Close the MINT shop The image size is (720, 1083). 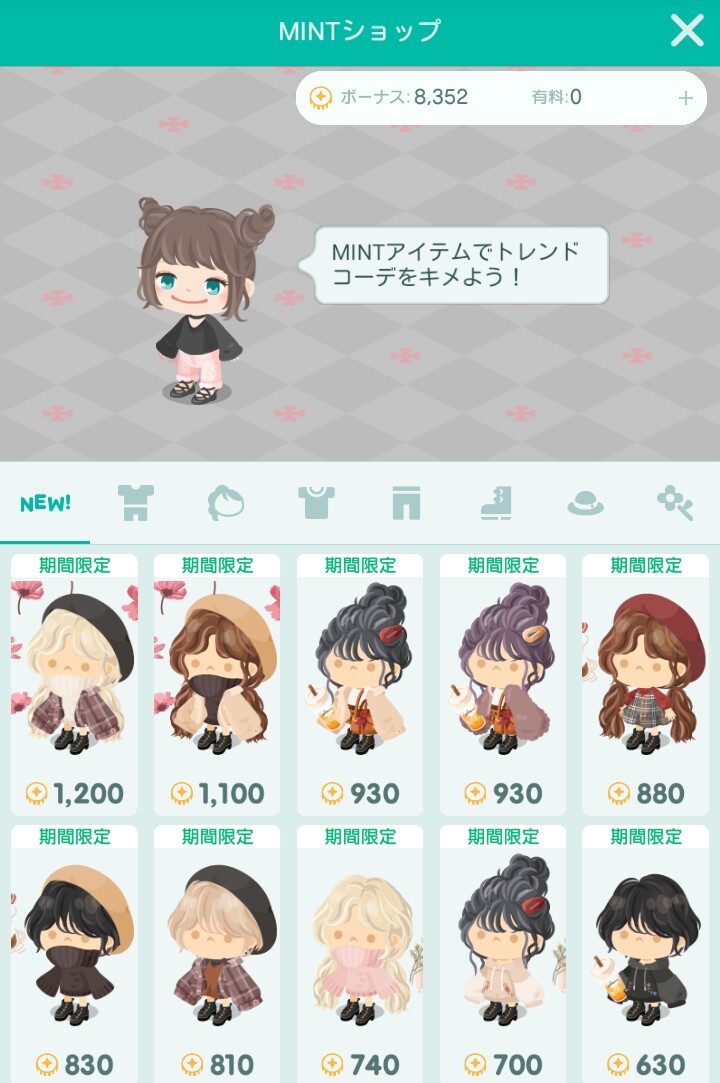click(x=687, y=31)
